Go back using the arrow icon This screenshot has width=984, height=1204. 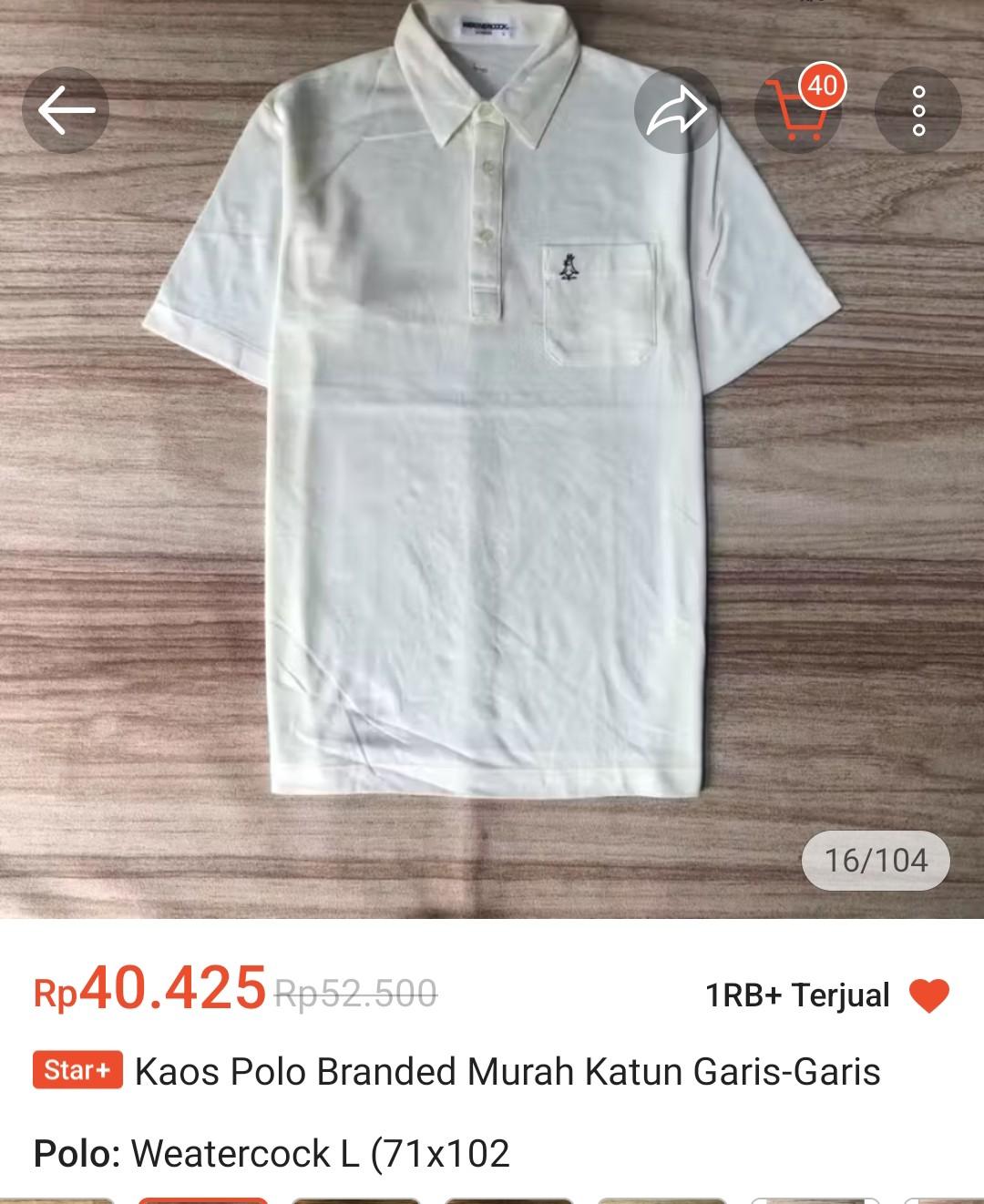pyautogui.click(x=66, y=110)
